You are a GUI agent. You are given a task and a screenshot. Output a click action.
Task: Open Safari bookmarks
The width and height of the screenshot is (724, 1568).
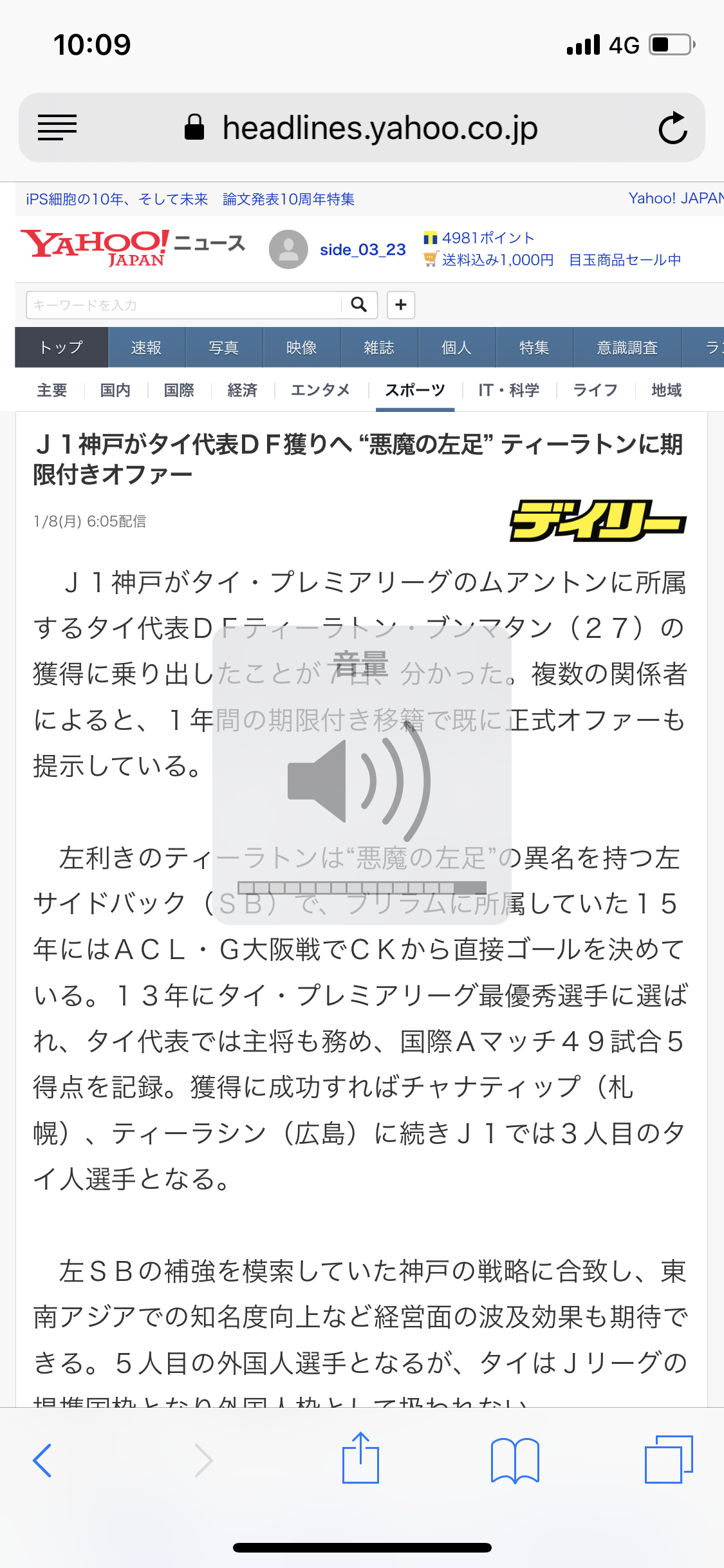tap(515, 1460)
